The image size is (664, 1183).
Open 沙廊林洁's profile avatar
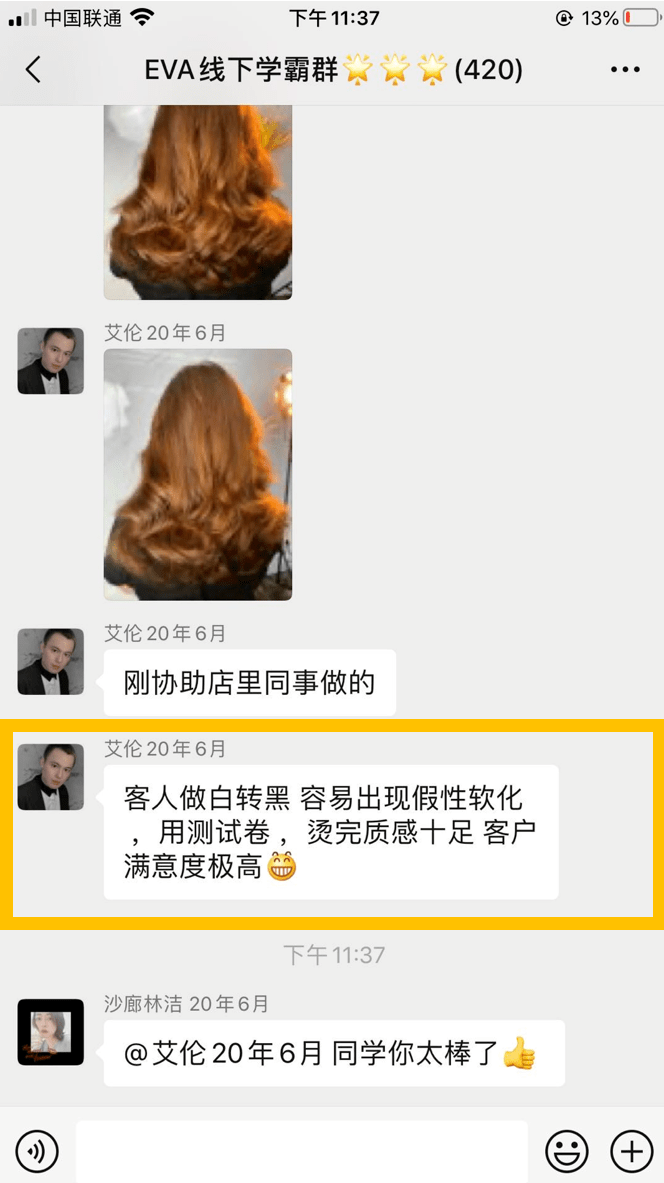(51, 1032)
